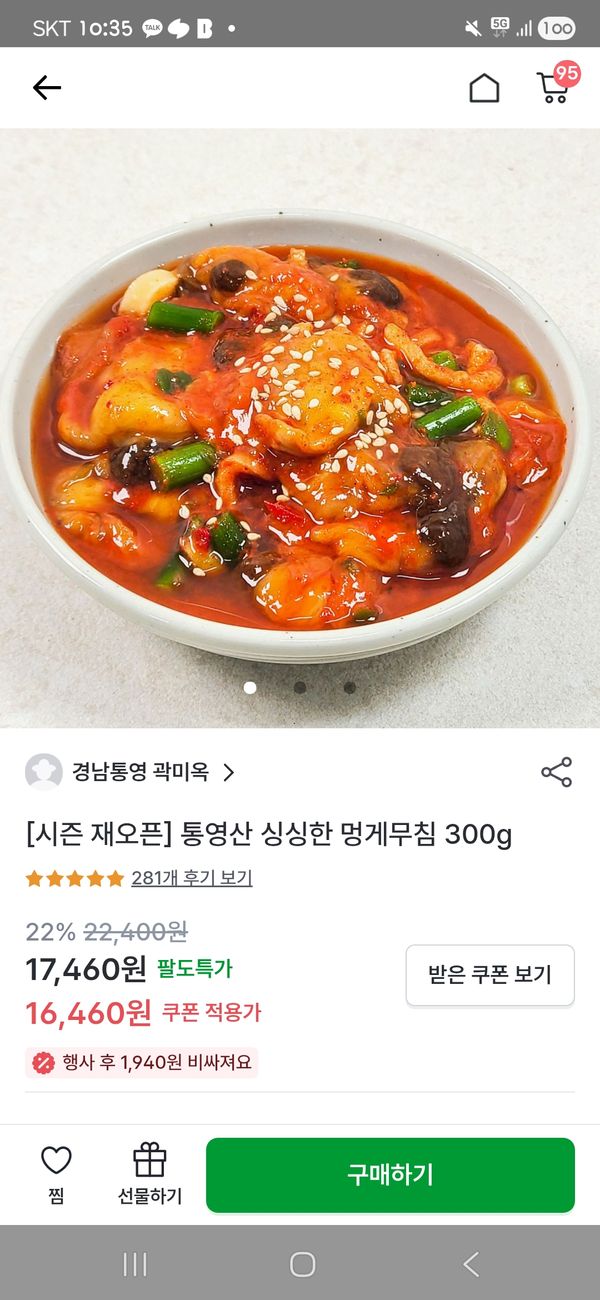Go to the store home page
This screenshot has width=600, height=1300.
pos(484,88)
